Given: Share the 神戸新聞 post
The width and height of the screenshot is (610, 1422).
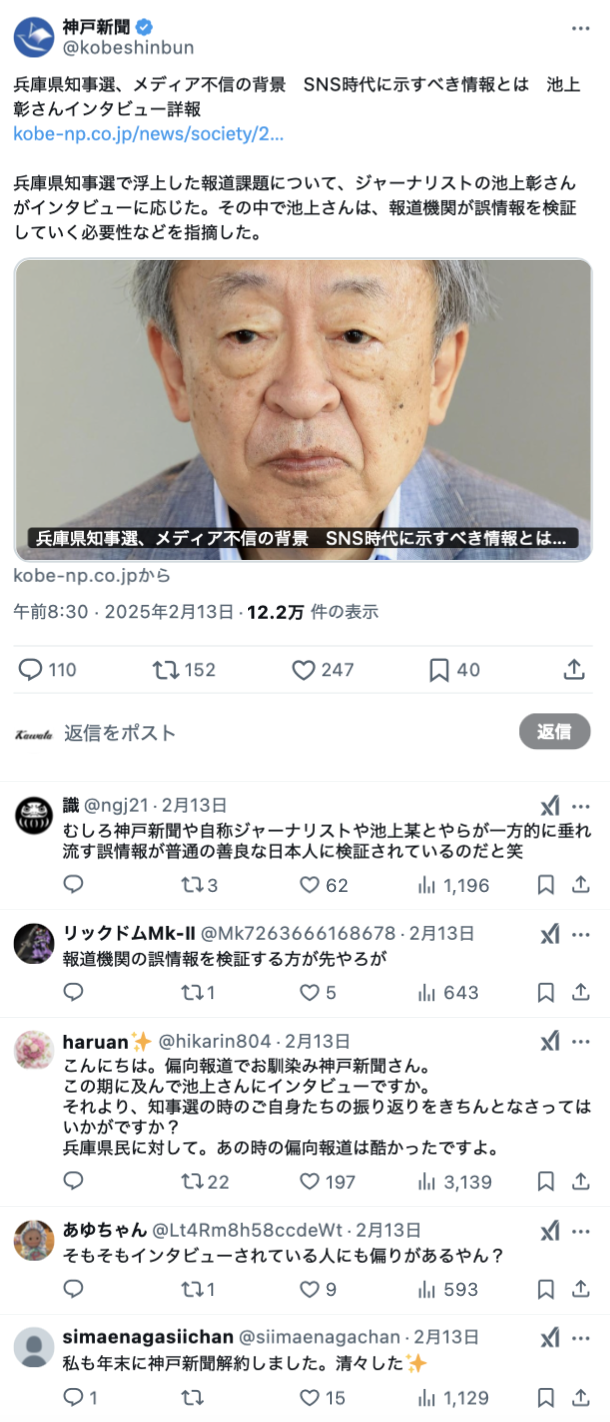Looking at the screenshot, I should 574,669.
